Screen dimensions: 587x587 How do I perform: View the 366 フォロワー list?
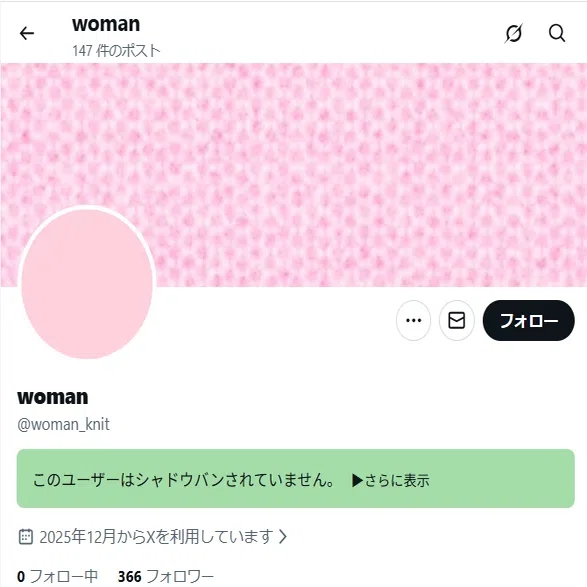pos(166,577)
